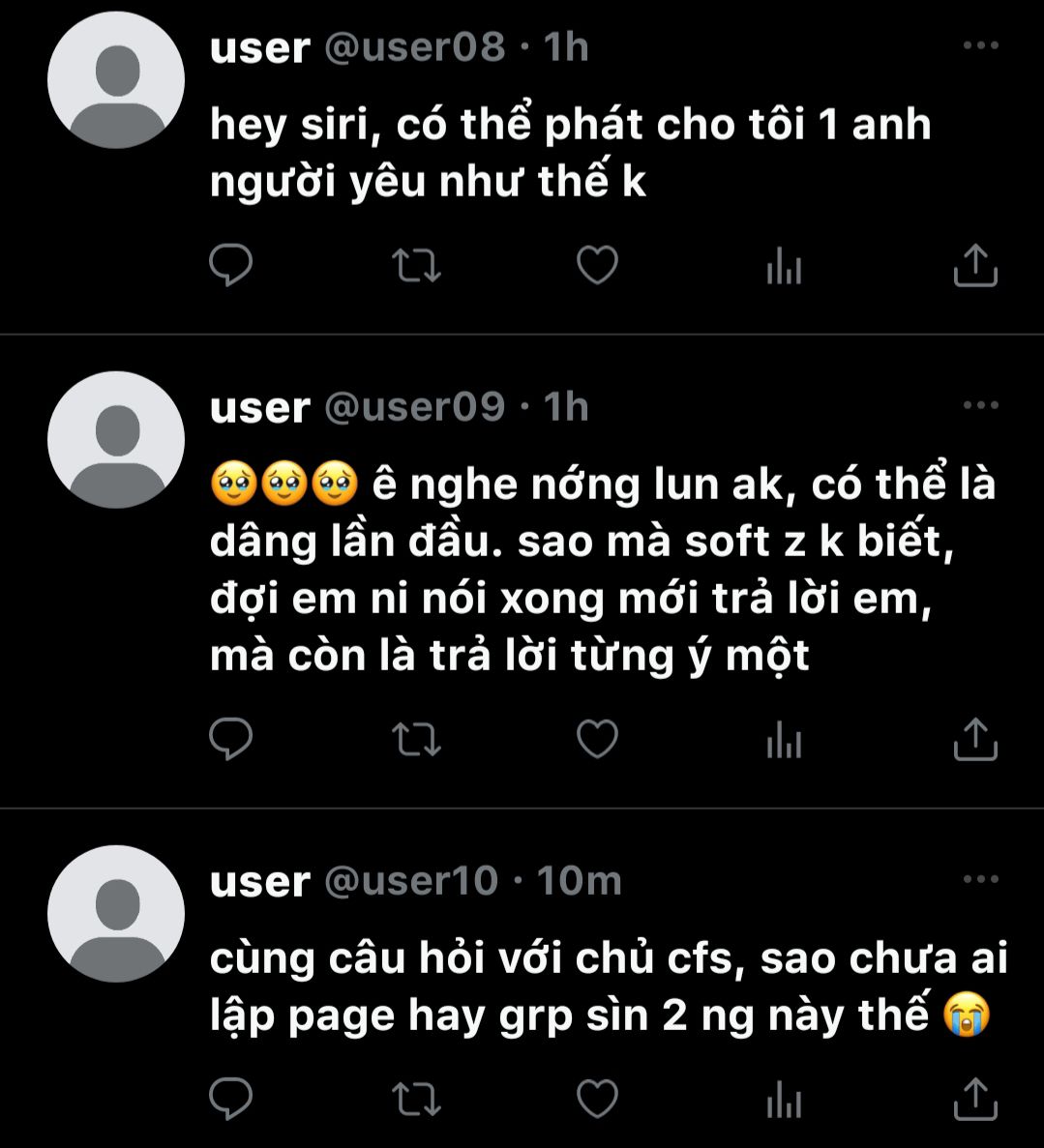View analytics for user10's tweet
Viewport: 1044px width, 1148px height.
(784, 1098)
